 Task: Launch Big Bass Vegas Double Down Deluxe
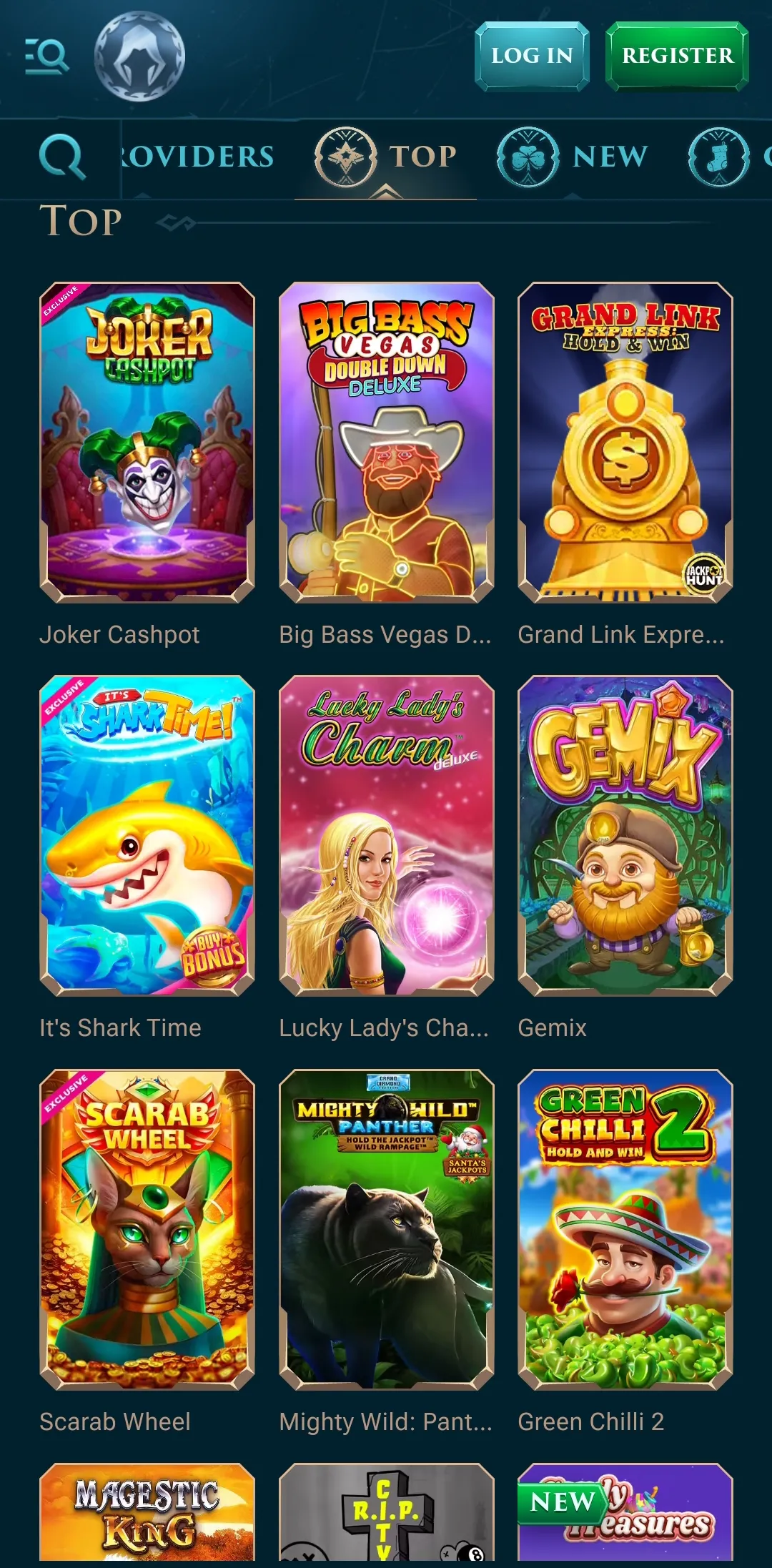coord(386,442)
